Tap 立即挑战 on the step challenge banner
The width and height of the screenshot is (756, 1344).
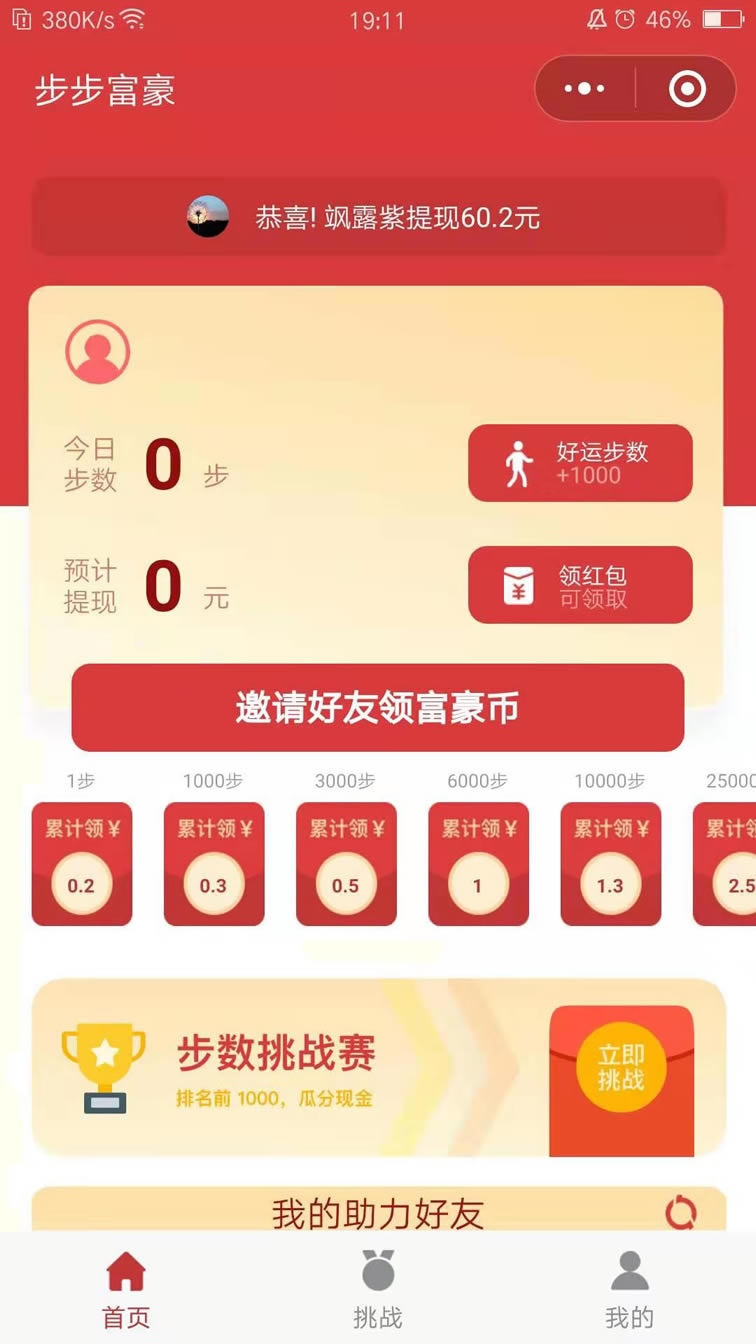[x=621, y=1068]
